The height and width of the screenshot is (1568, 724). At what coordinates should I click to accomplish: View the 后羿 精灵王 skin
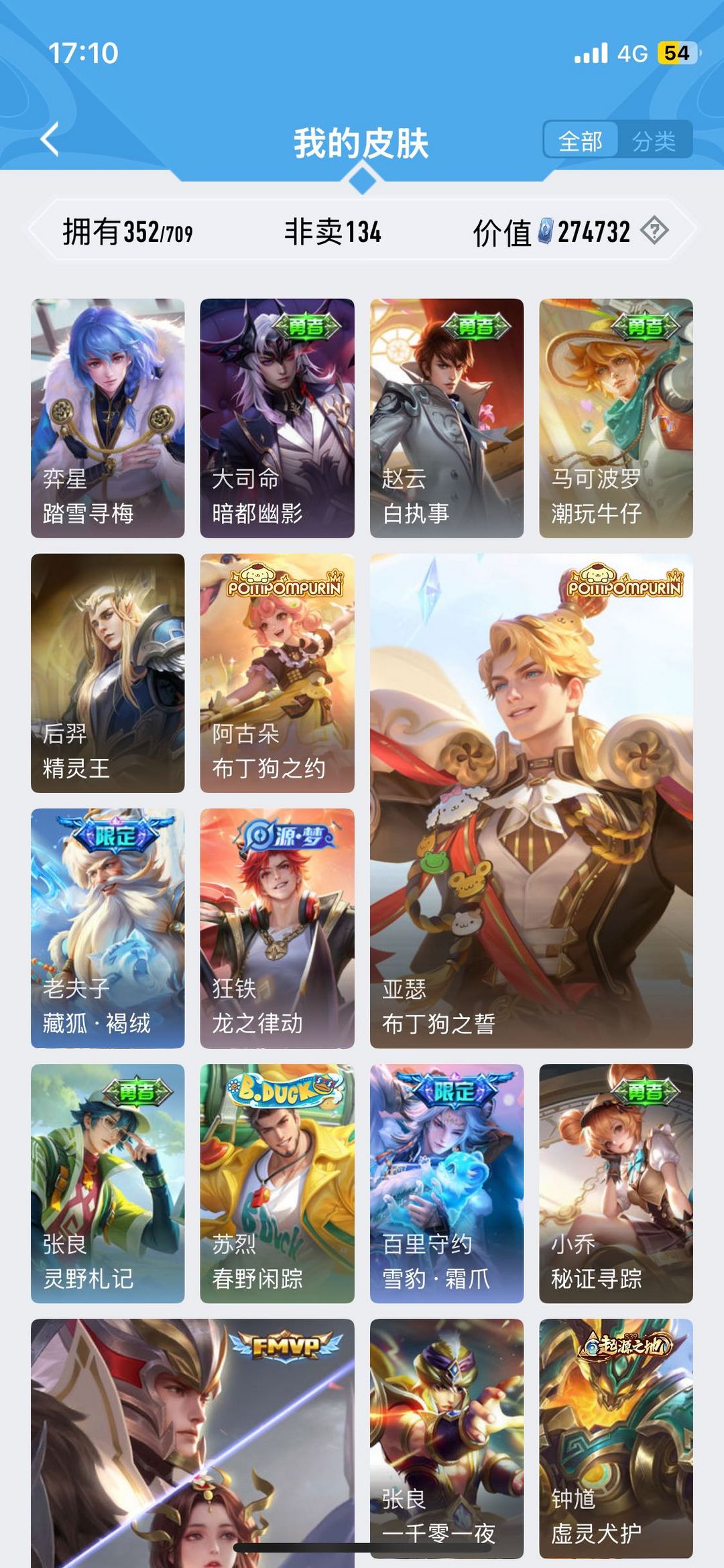point(107,673)
